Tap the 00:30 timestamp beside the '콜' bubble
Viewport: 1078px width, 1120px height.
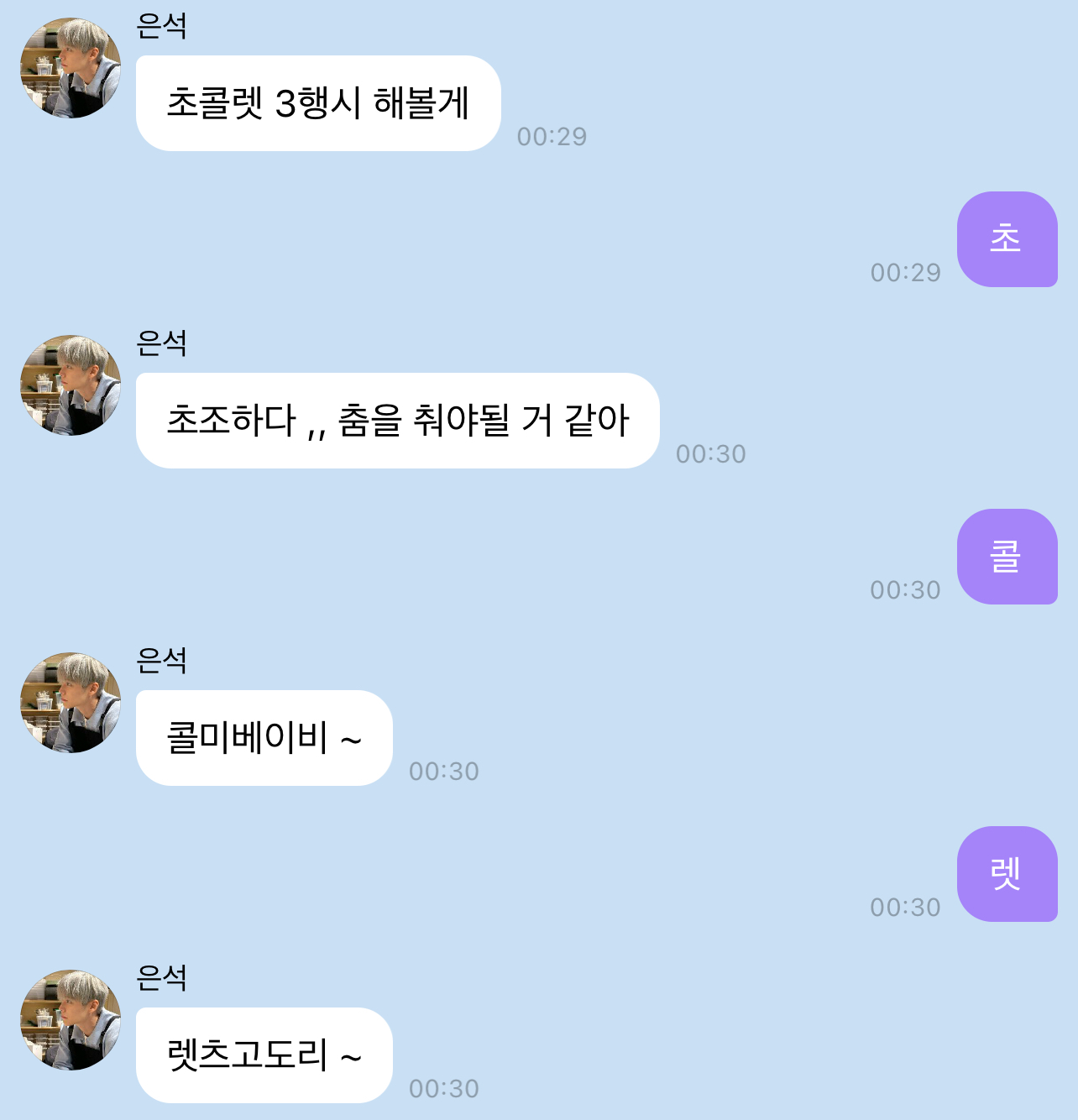pos(907,590)
